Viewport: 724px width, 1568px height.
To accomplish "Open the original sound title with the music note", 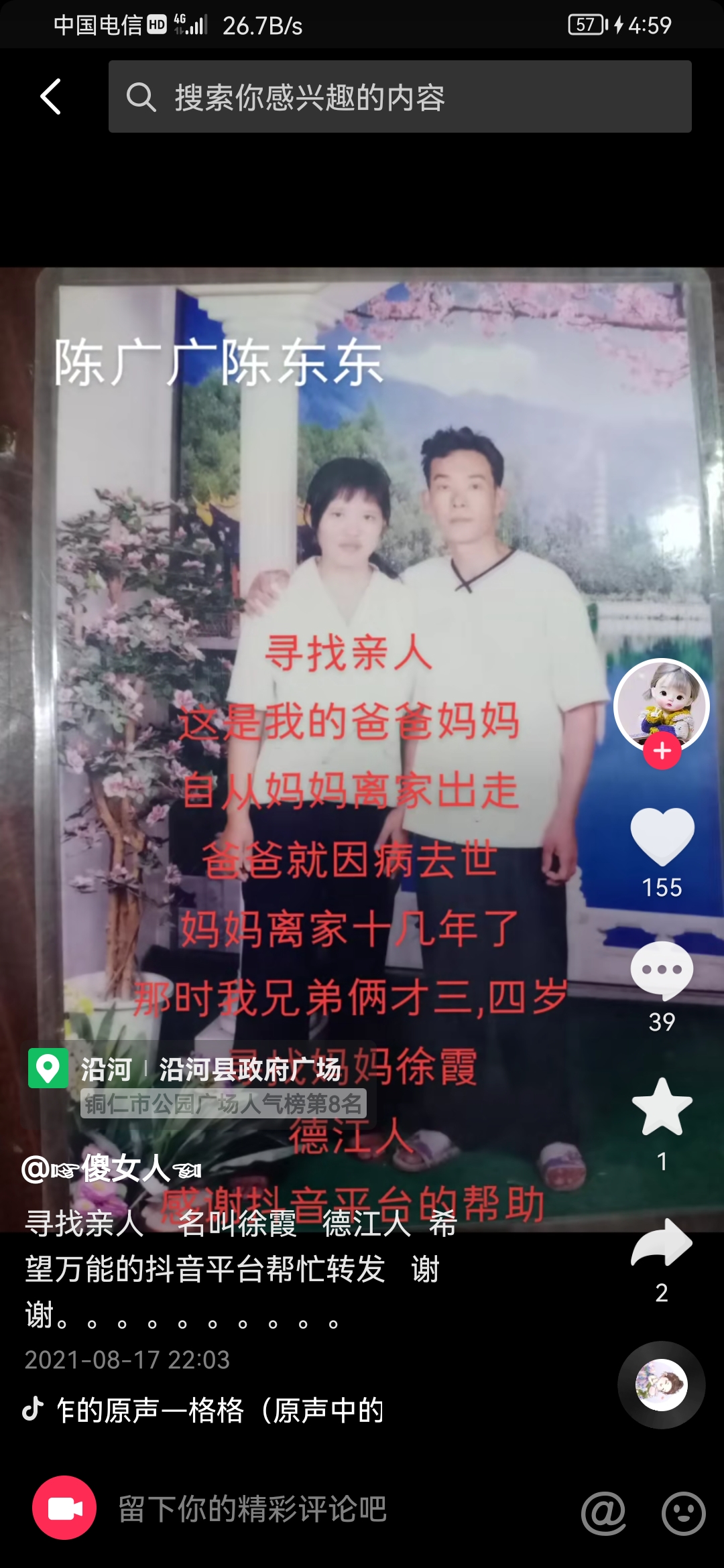I will (219, 1410).
